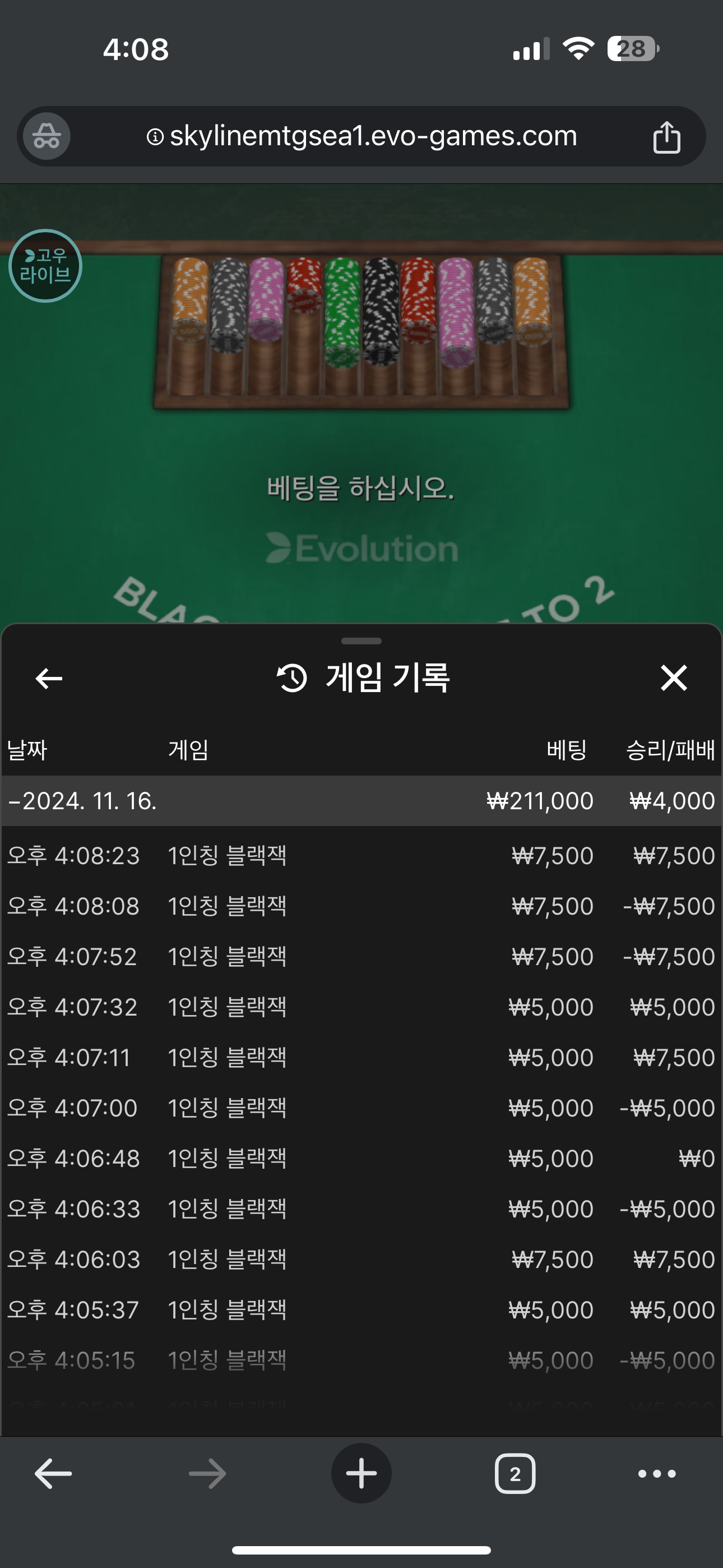
Task: Open the 4:06:33 game record
Action: point(361,1209)
